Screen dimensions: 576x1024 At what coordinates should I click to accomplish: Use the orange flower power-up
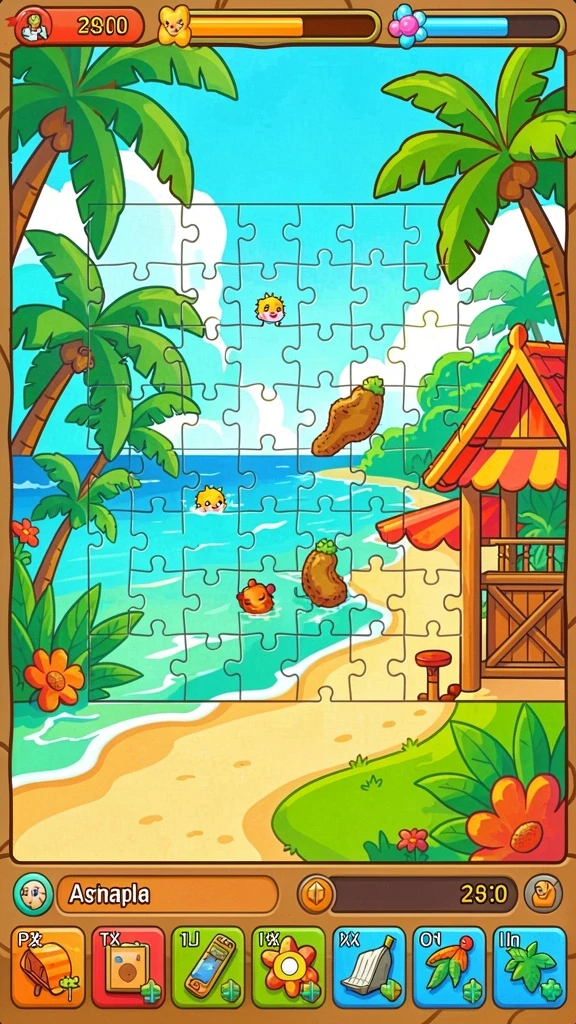tap(288, 967)
